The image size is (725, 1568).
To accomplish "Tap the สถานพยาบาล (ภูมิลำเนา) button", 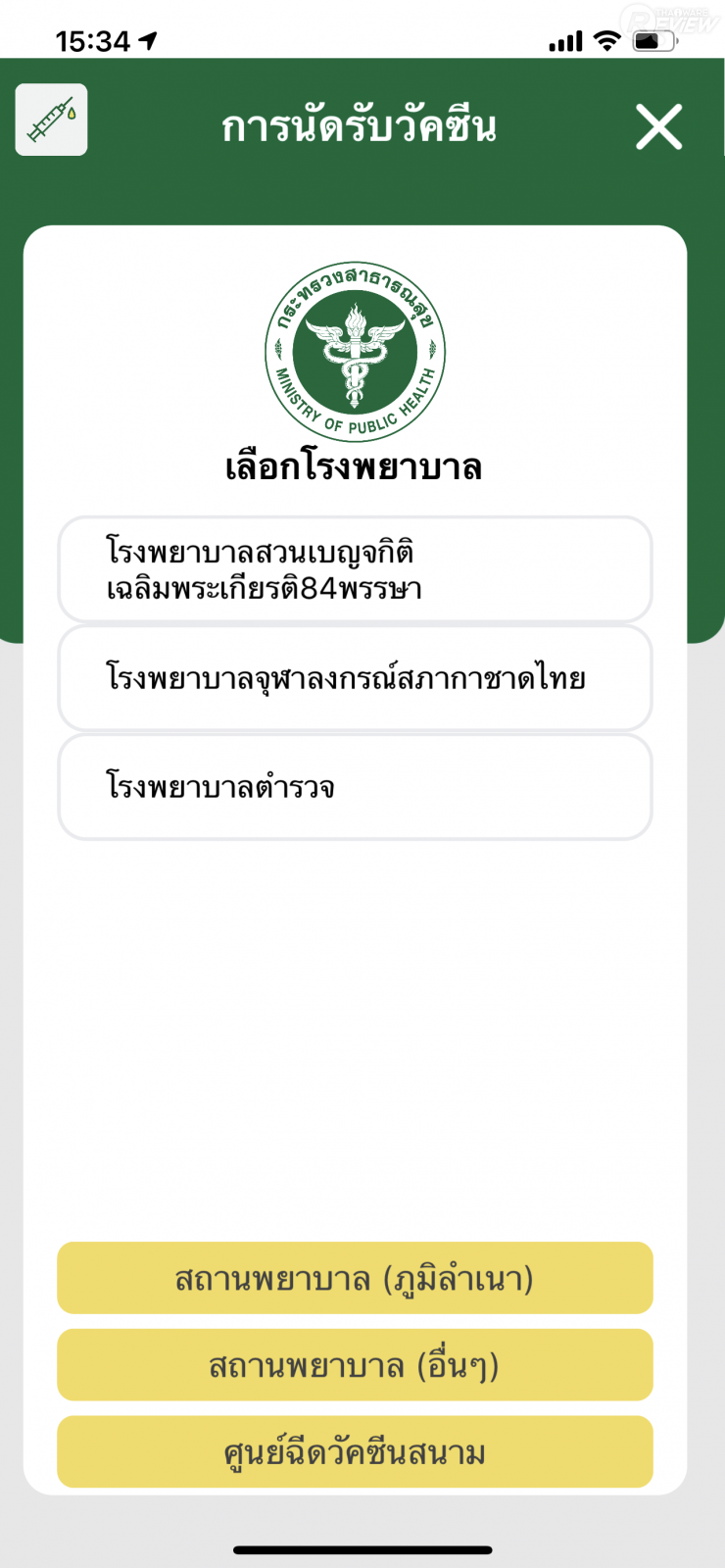I will pos(355,1278).
